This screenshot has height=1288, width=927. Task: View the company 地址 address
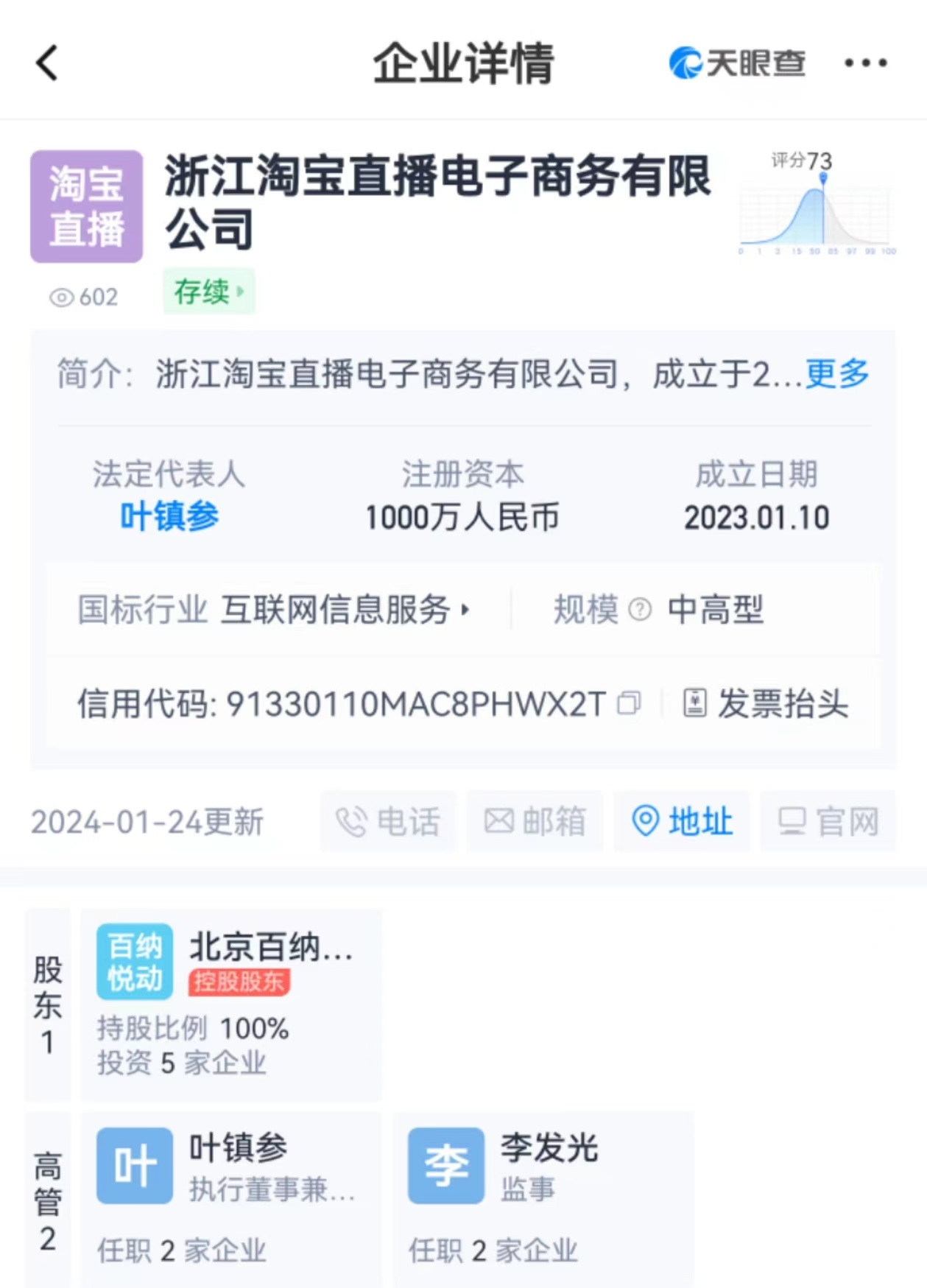tap(682, 821)
